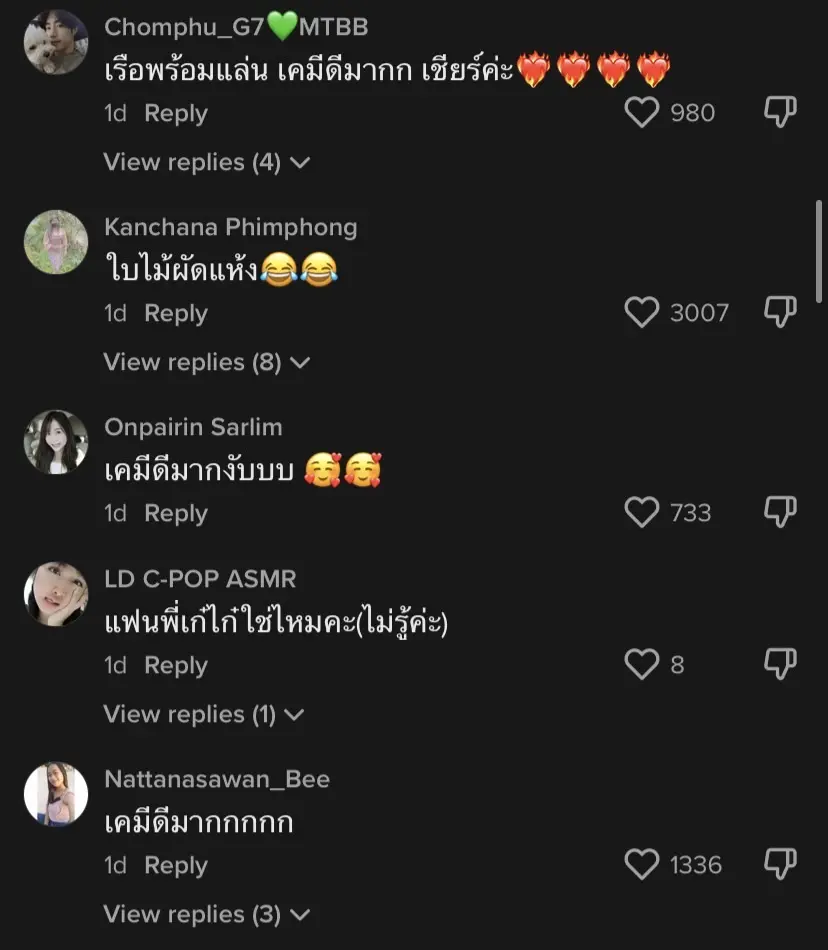This screenshot has height=950, width=828.
Task: Reply to Onpairin Sarlim's comment
Action: [x=176, y=513]
